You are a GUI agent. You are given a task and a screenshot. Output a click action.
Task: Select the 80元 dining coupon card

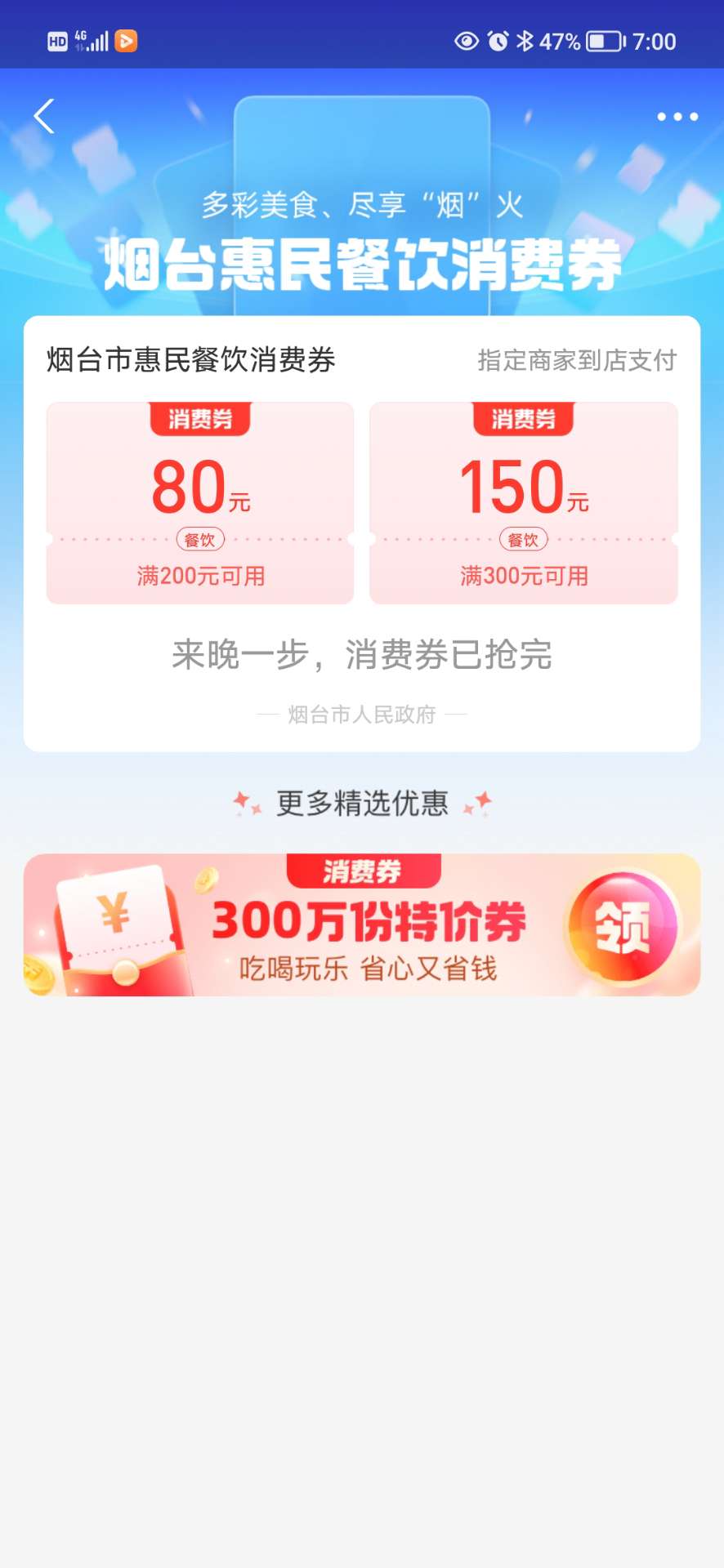pyautogui.click(x=200, y=502)
